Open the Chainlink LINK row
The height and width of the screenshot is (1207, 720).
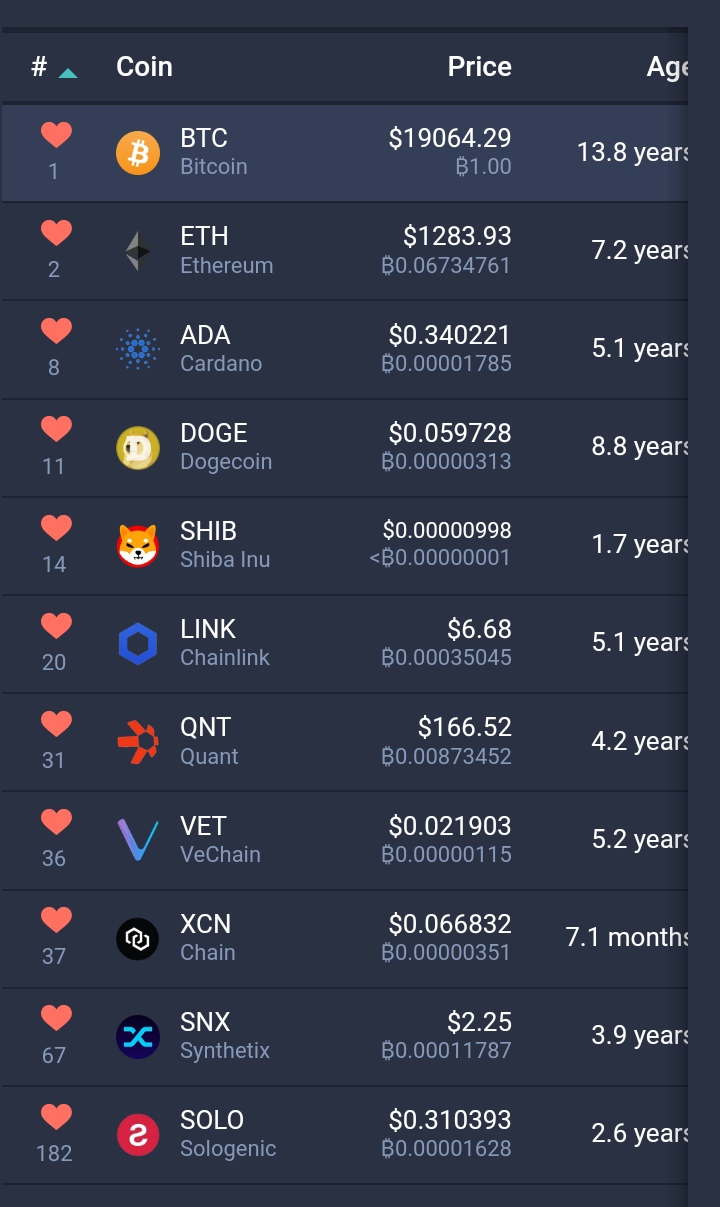(x=345, y=644)
